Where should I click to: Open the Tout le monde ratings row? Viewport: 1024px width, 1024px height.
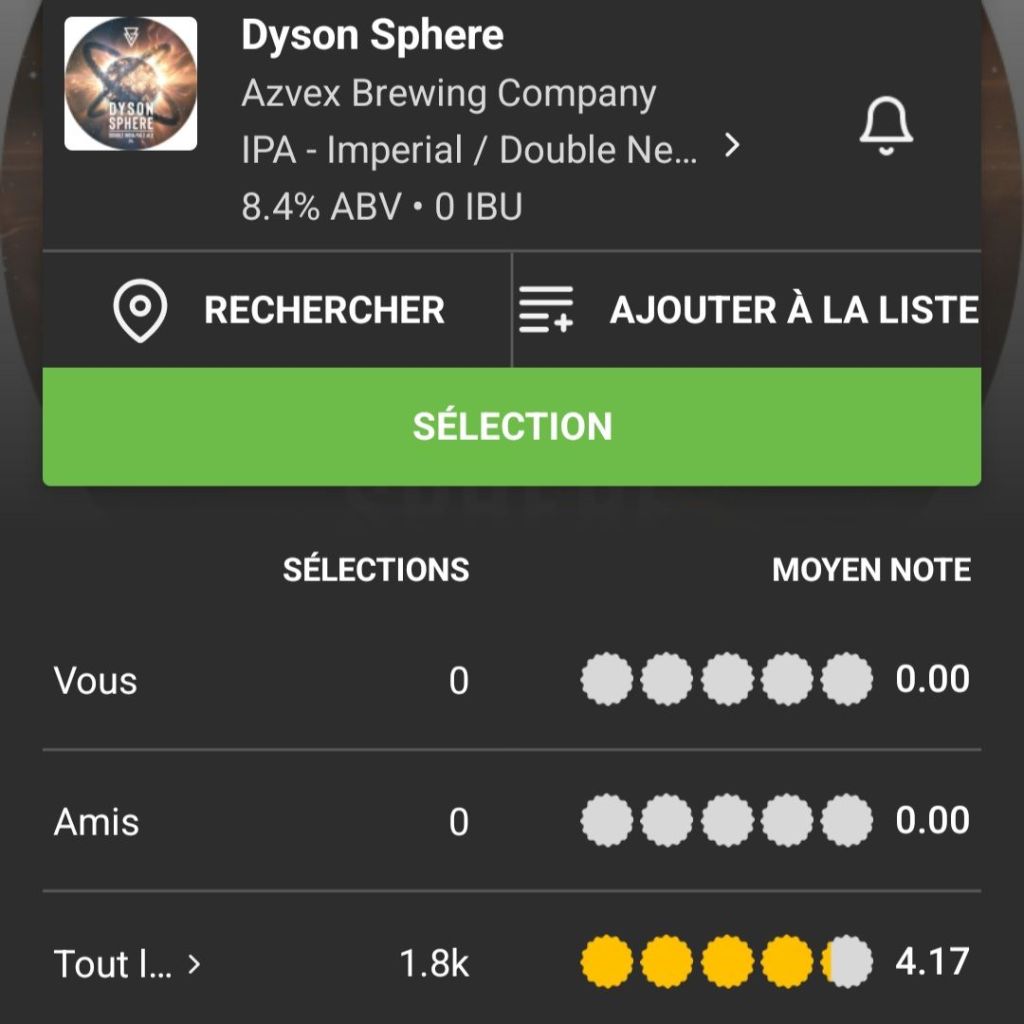(x=127, y=964)
